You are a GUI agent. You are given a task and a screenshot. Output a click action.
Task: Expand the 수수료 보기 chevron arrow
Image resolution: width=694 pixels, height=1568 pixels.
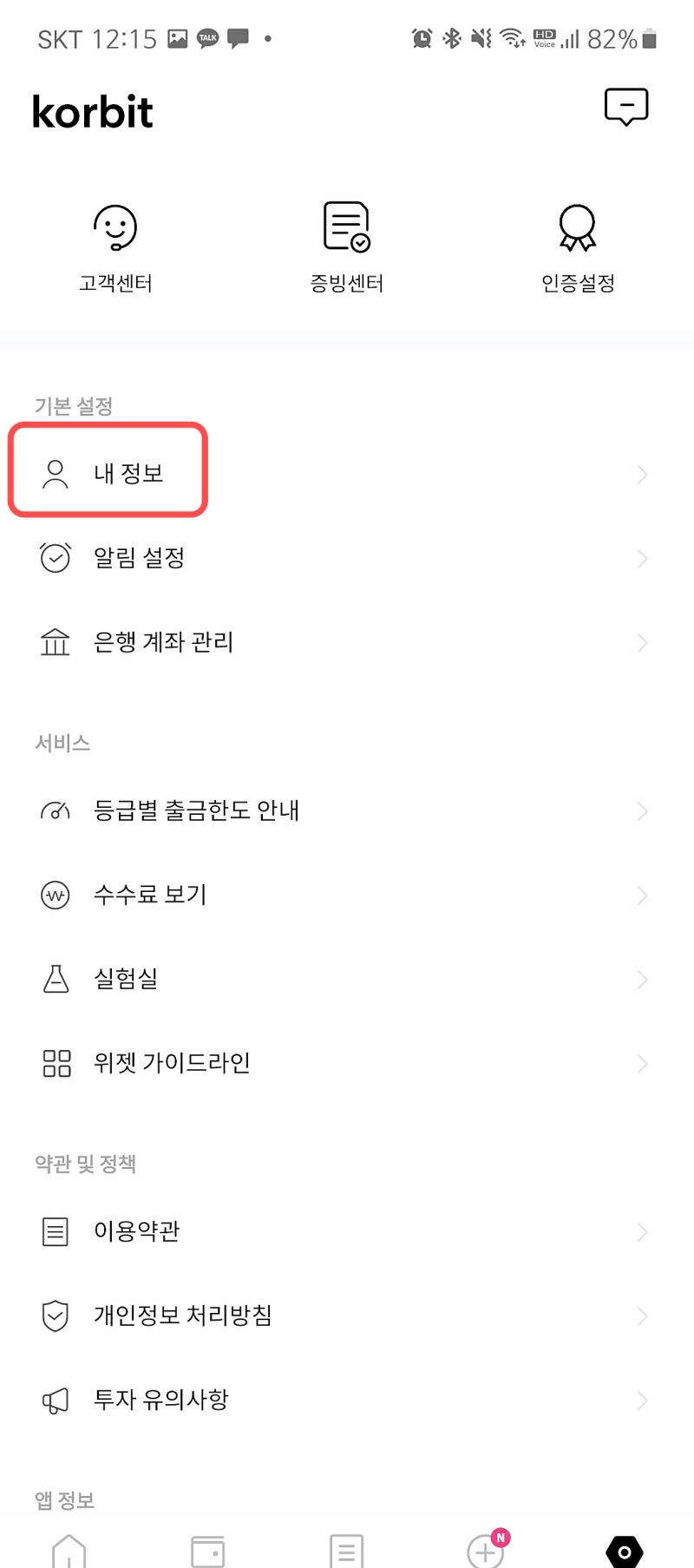[x=642, y=895]
